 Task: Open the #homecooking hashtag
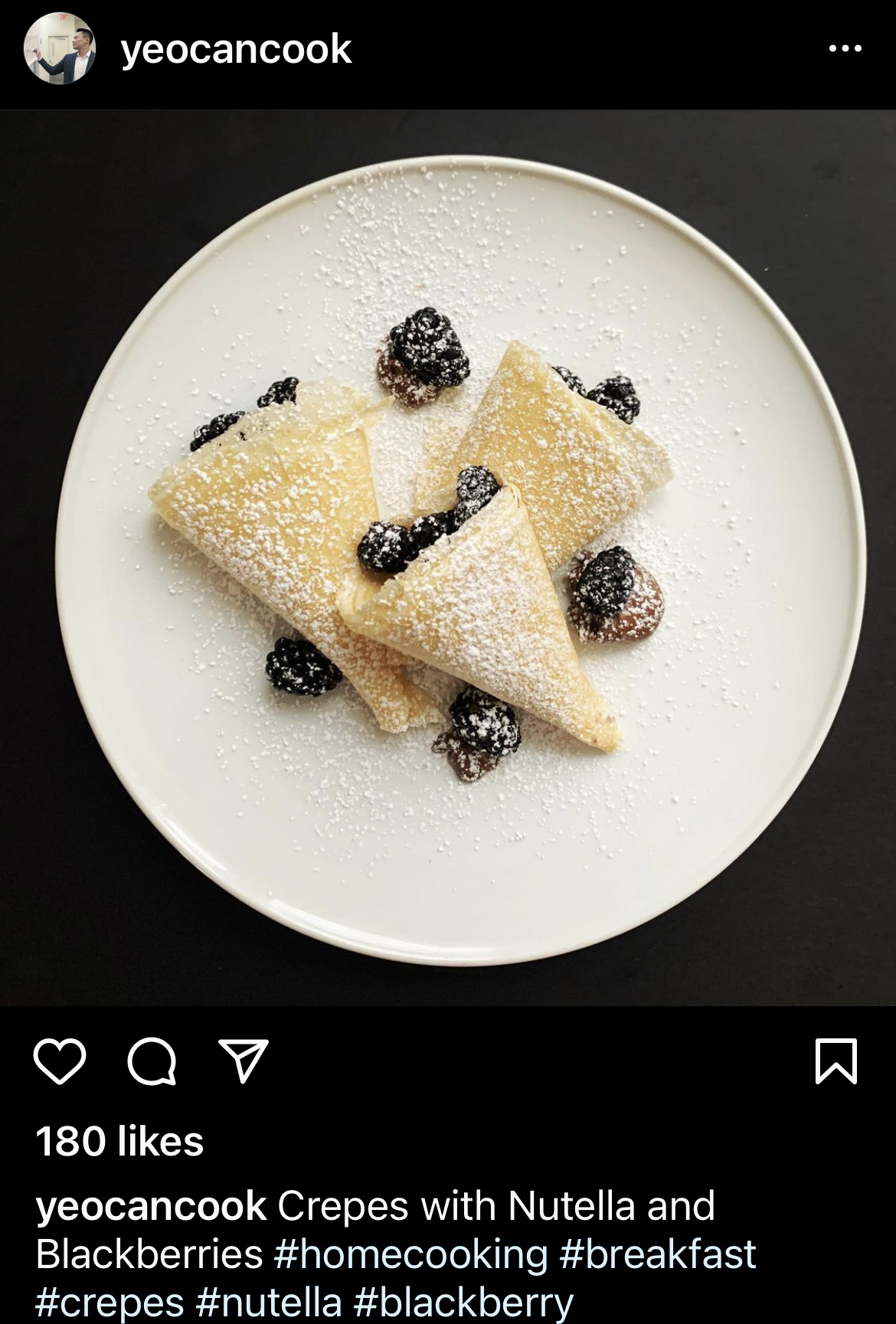(x=410, y=1254)
